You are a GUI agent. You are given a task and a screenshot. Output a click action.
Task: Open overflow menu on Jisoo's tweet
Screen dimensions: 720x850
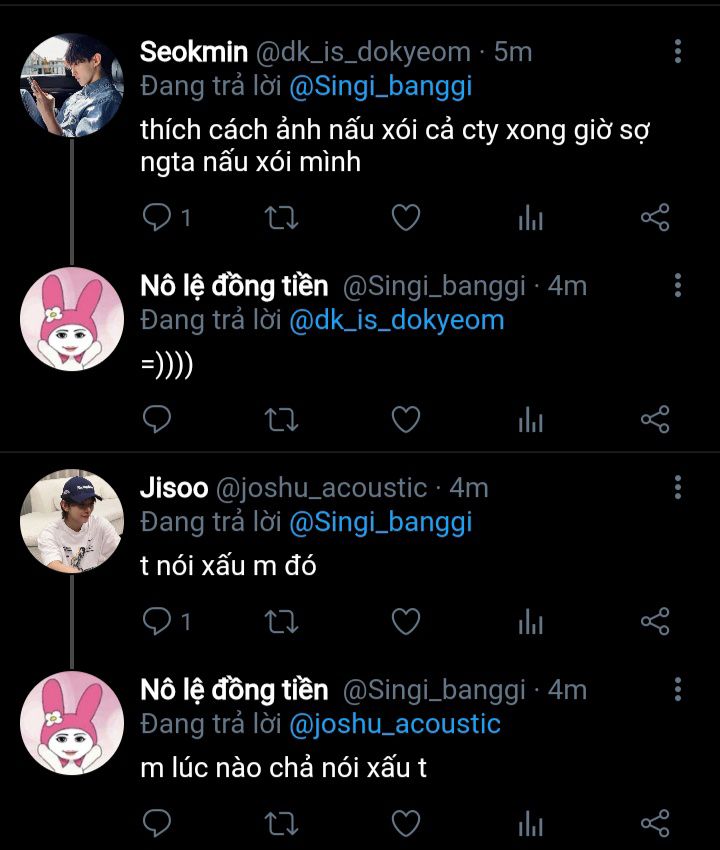coord(678,488)
